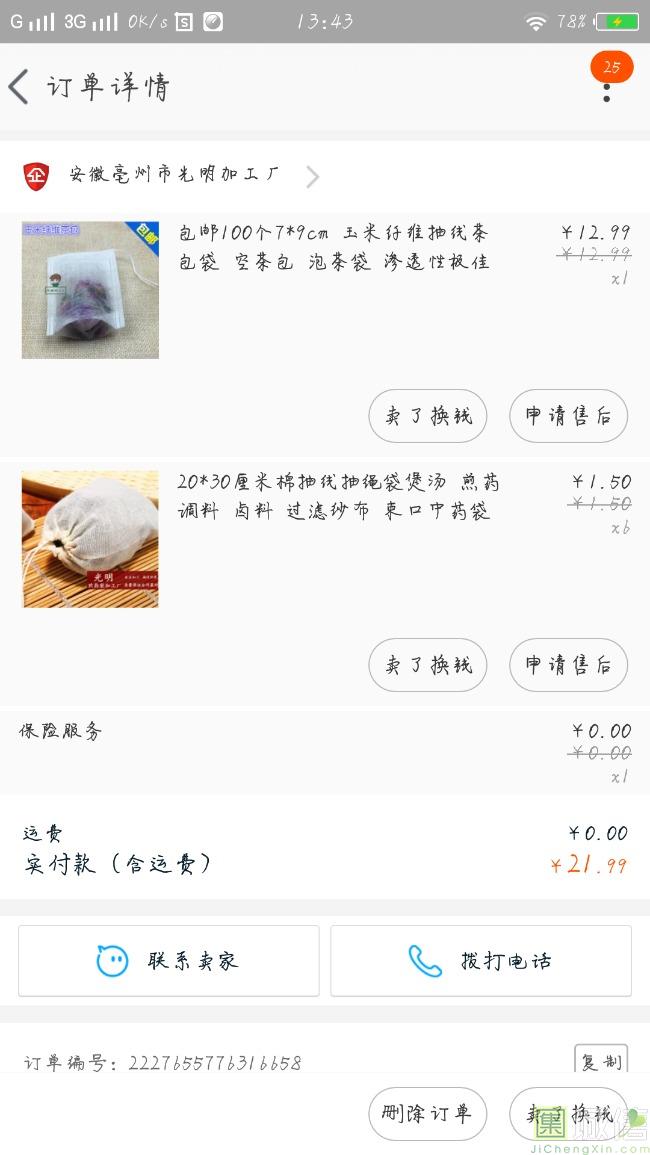
Task: Tap 卖了换钱 for the tea bag item
Action: click(x=428, y=416)
